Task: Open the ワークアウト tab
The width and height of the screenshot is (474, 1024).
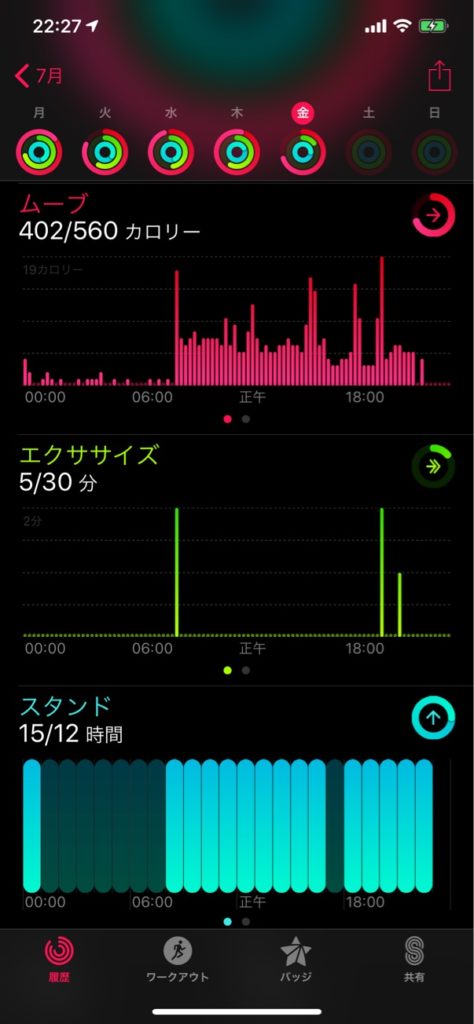Action: 178,959
